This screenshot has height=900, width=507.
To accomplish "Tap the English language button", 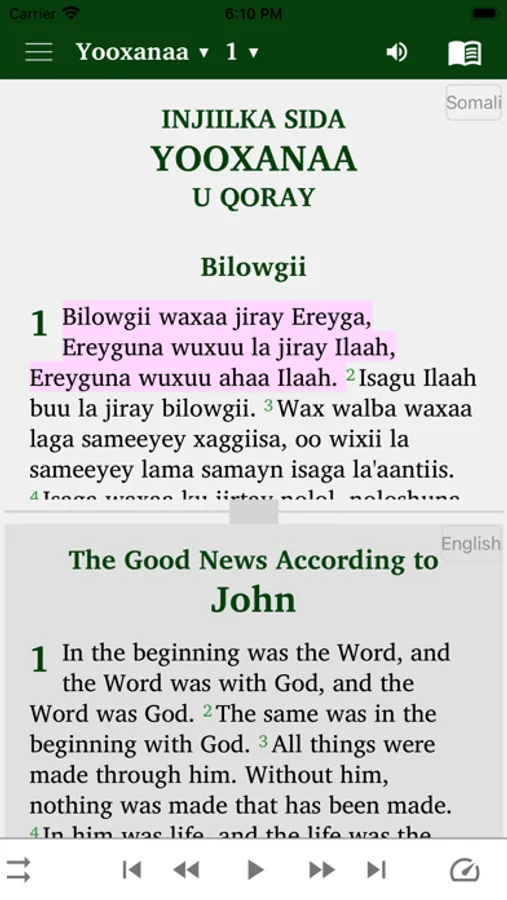I will pyautogui.click(x=471, y=543).
